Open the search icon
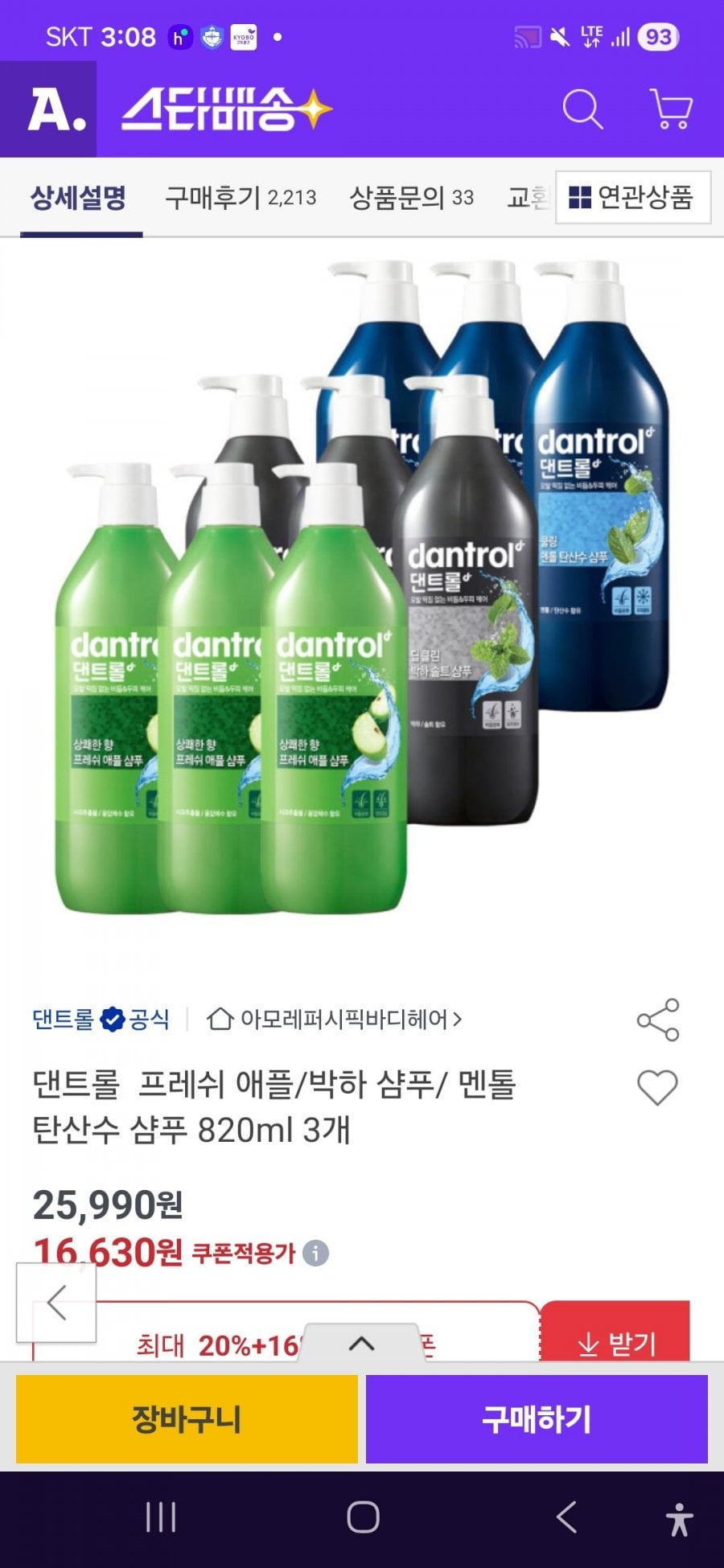 (582, 109)
